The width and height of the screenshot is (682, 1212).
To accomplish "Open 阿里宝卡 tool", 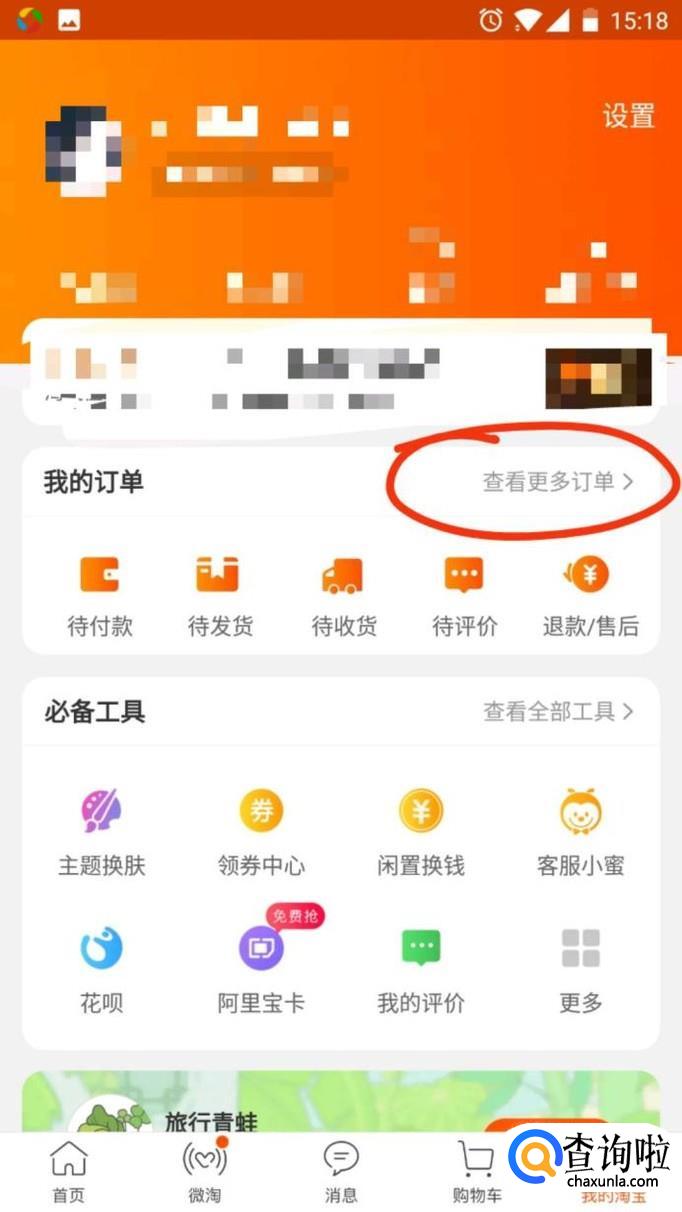I will coord(261,967).
